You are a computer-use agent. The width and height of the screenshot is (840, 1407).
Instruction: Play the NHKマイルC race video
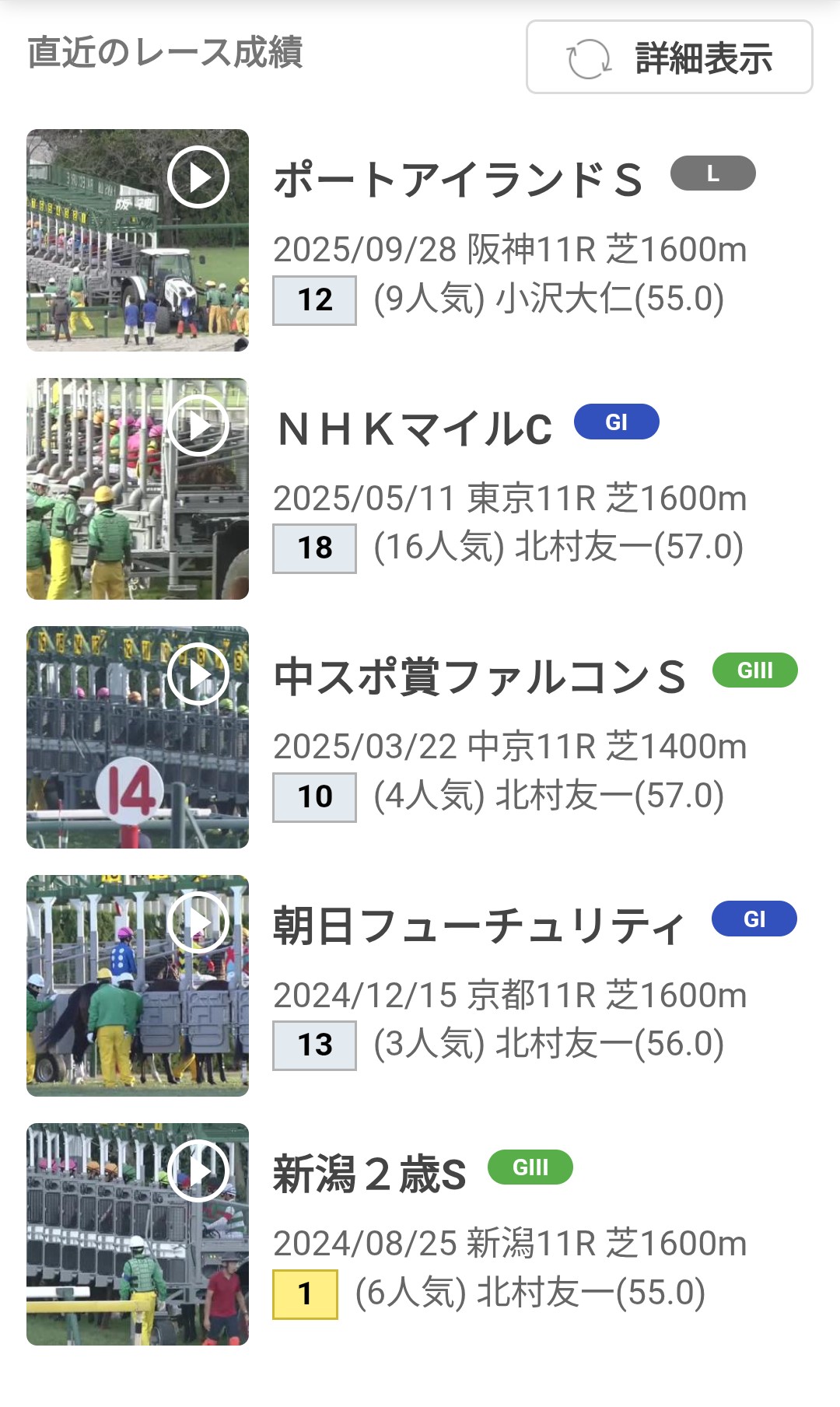click(x=198, y=425)
